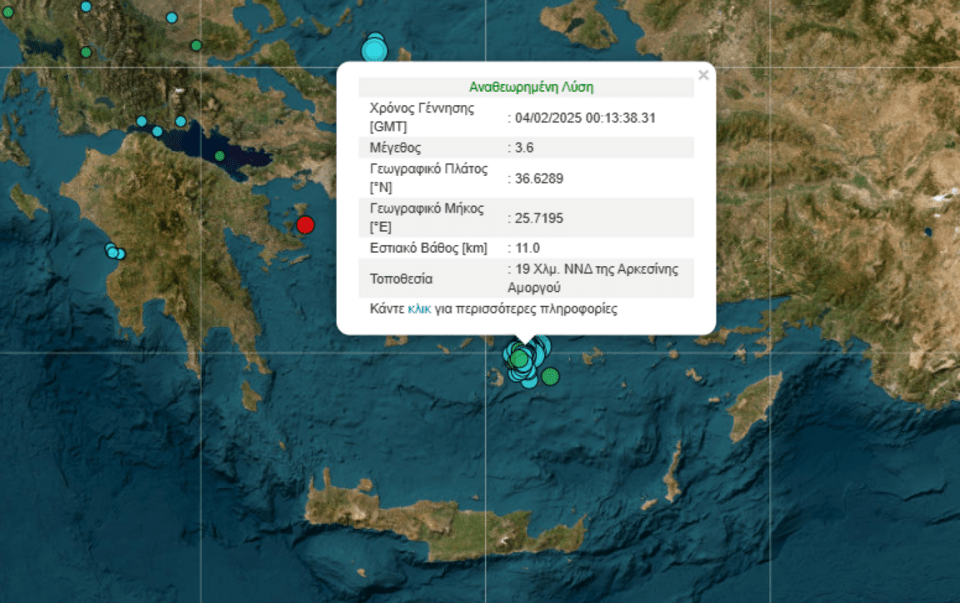Close the earthquake info popup
This screenshot has height=603, width=960.
pos(703,75)
